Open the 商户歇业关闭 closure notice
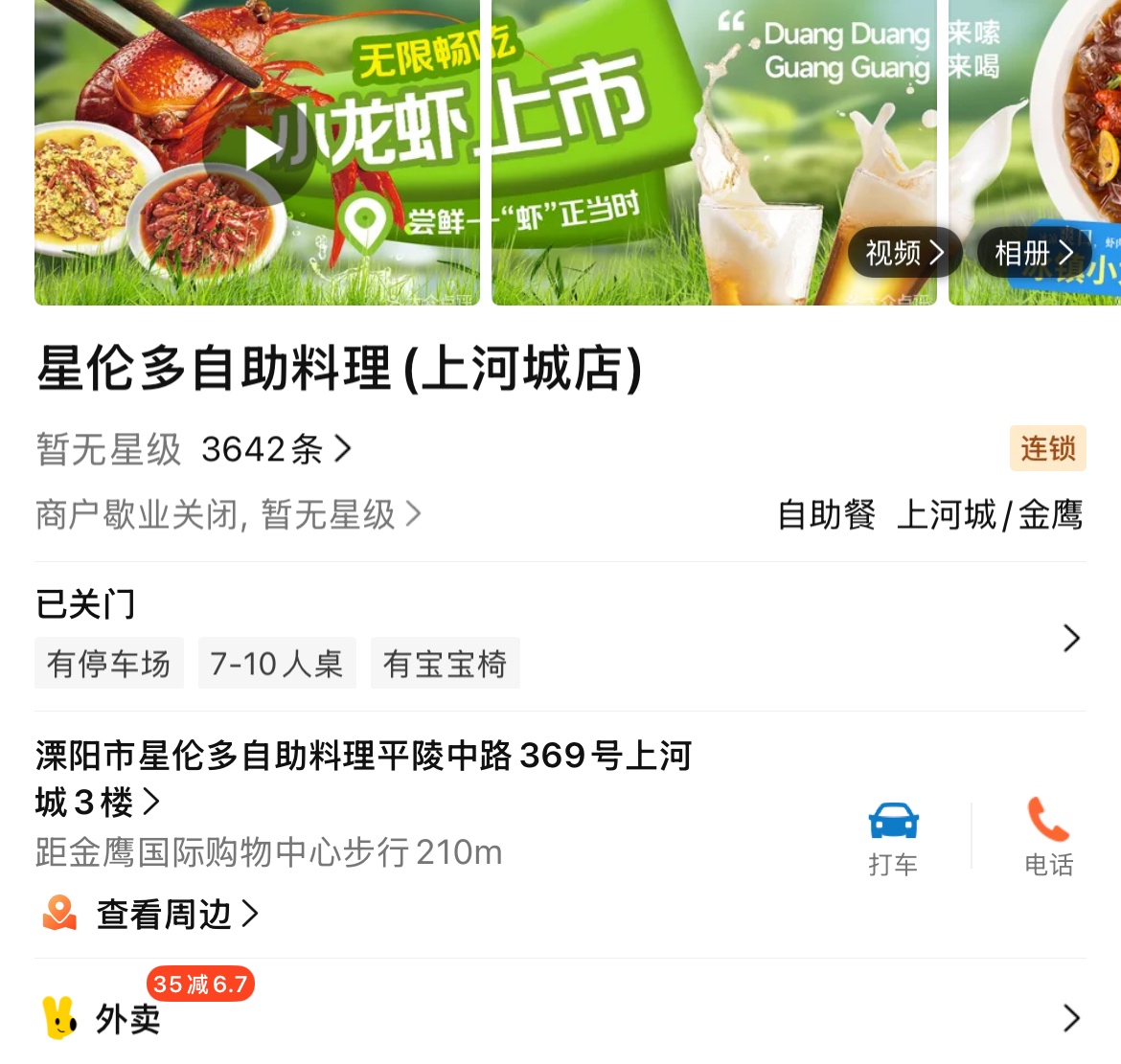Image resolution: width=1121 pixels, height=1064 pixels. click(228, 515)
